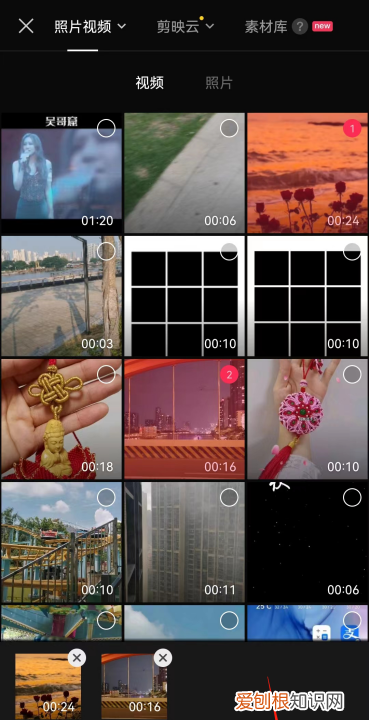Select the 视频 tab

point(150,83)
